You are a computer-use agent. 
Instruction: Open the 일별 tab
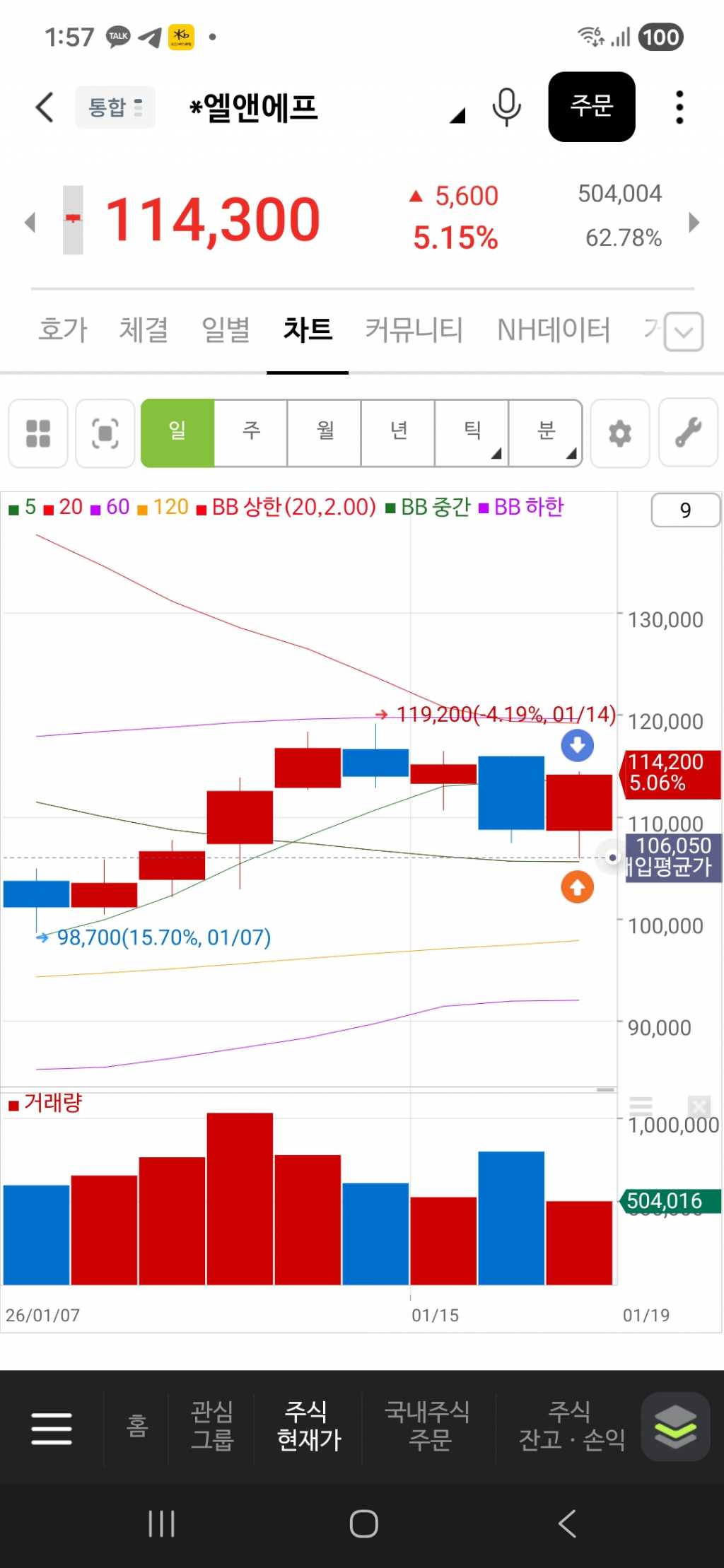[x=226, y=329]
